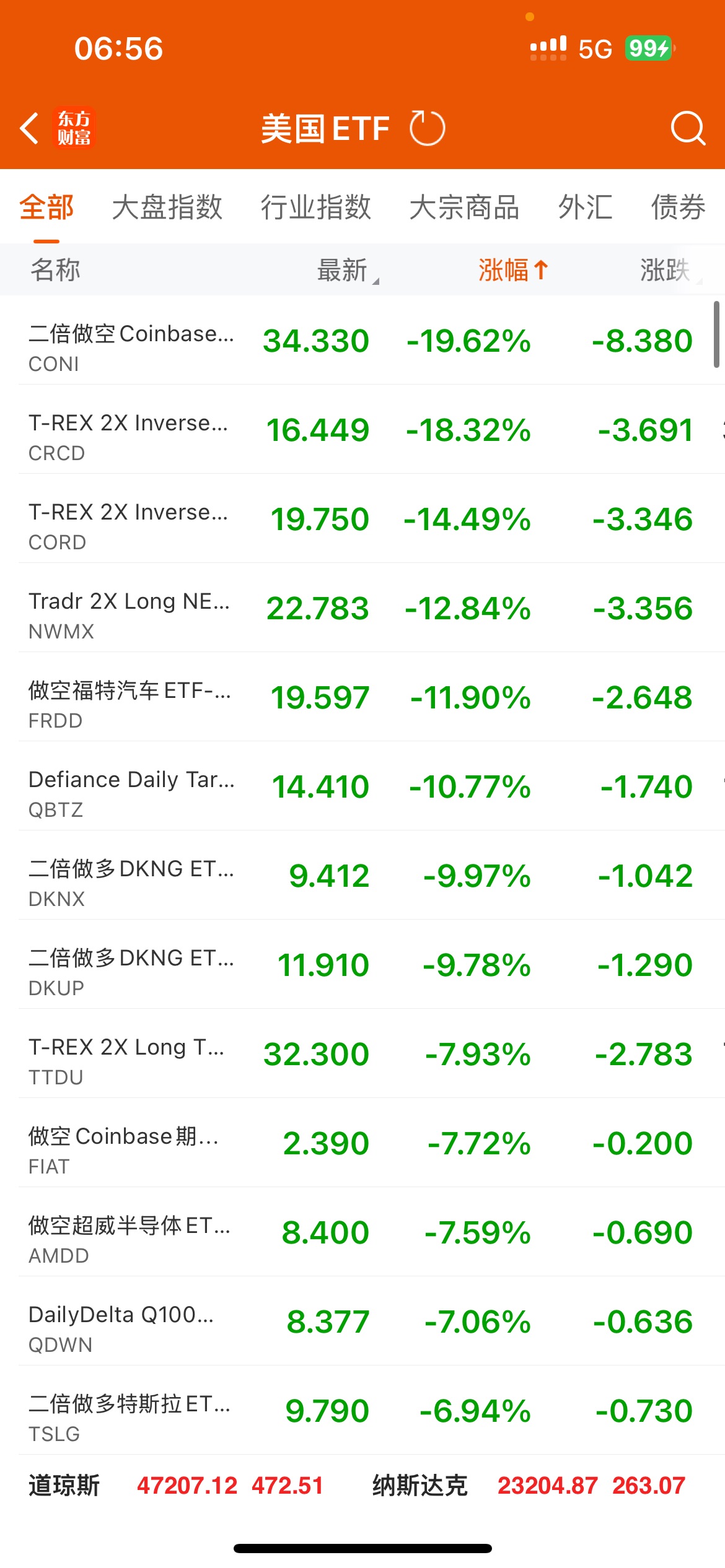This screenshot has width=725, height=1568.
Task: Open the 外汇 tab
Action: click(x=585, y=207)
